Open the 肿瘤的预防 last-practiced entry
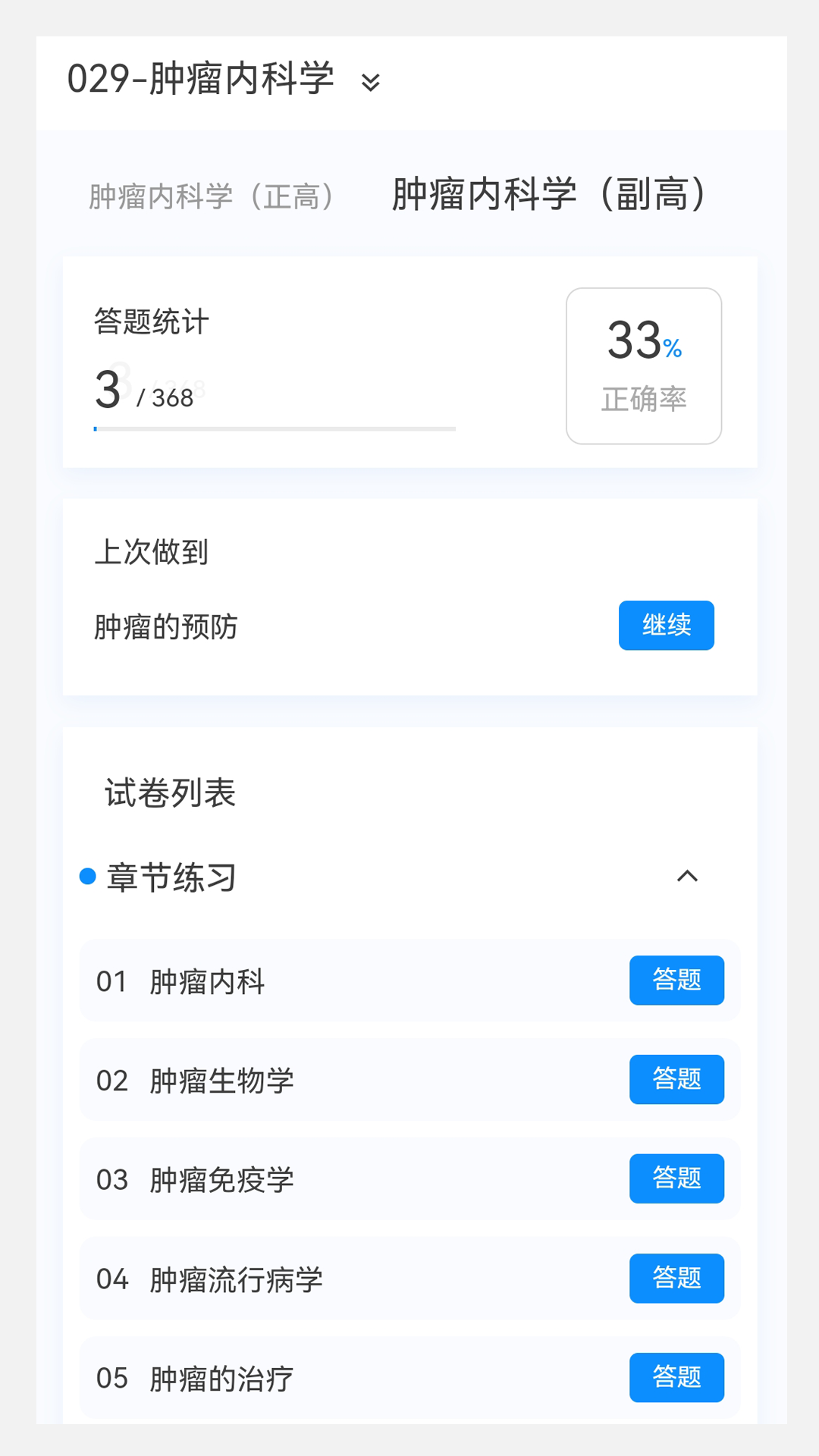 (165, 626)
